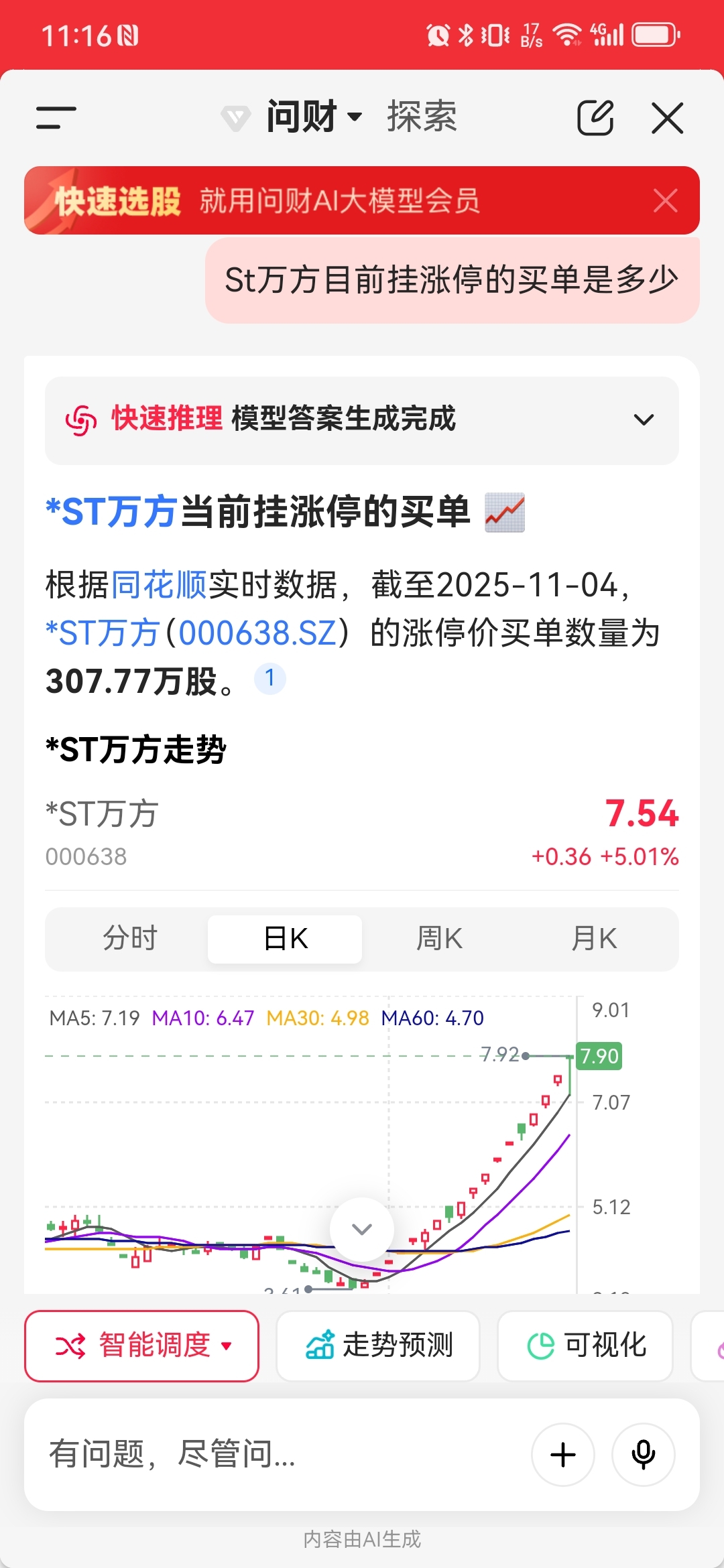The height and width of the screenshot is (1568, 724).
Task: Open the side menu button
Action: point(56,117)
